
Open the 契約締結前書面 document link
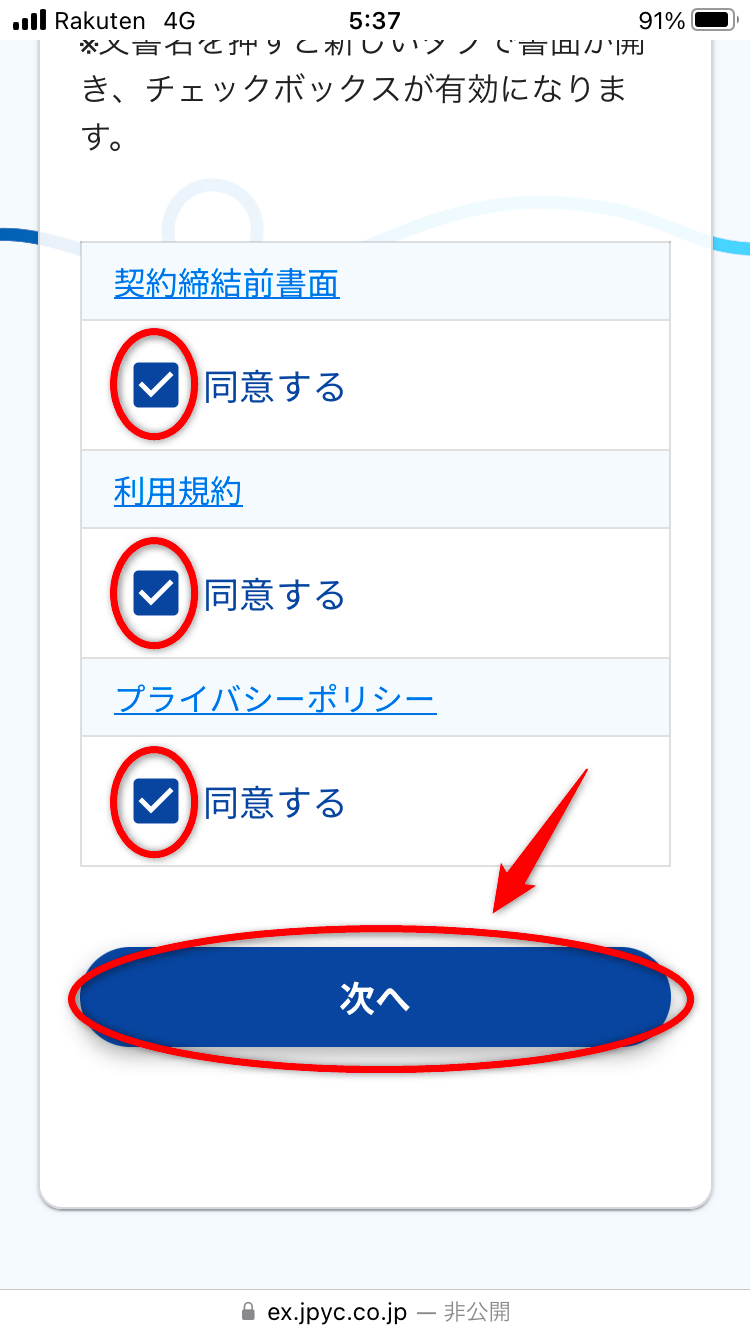tap(226, 284)
